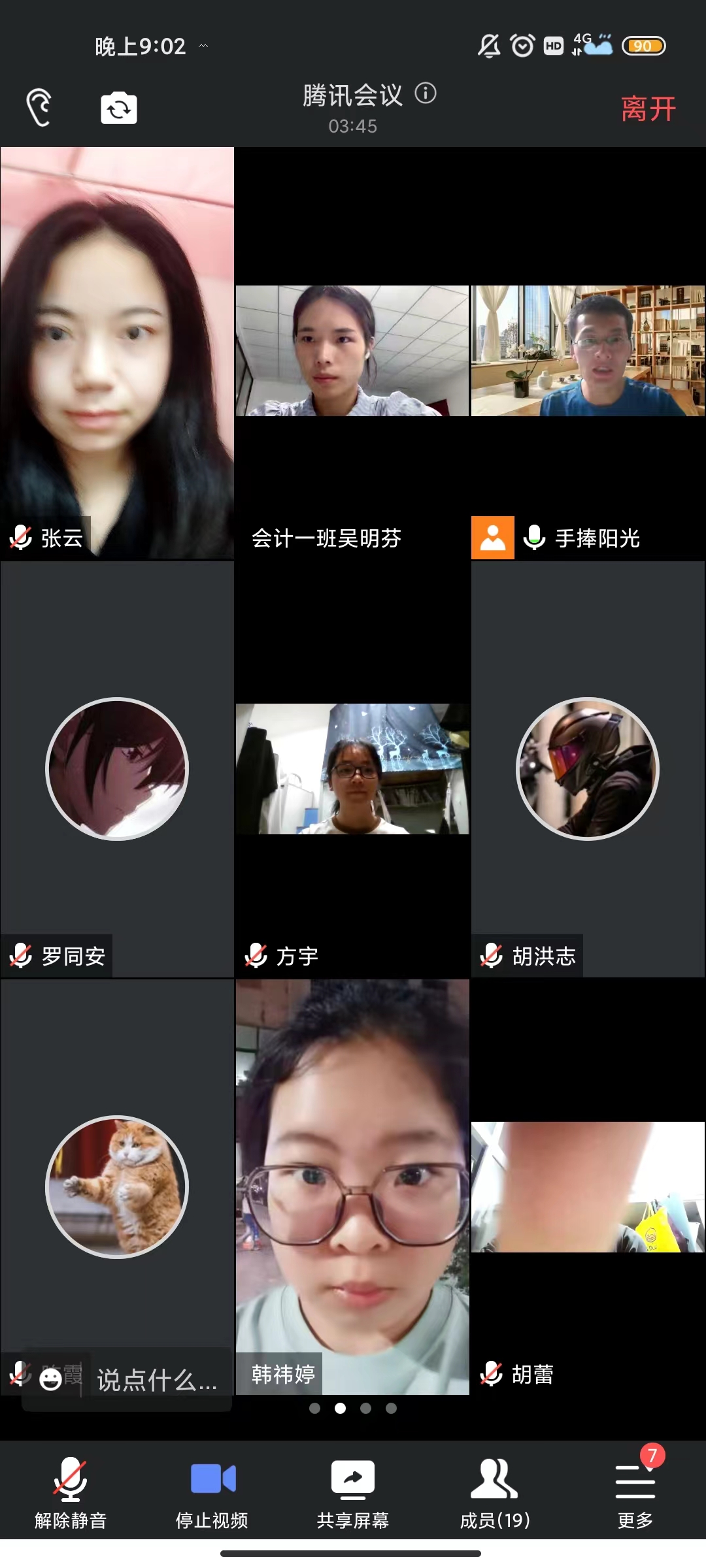
Task: Open the 成员(19) participant list
Action: point(494,1492)
